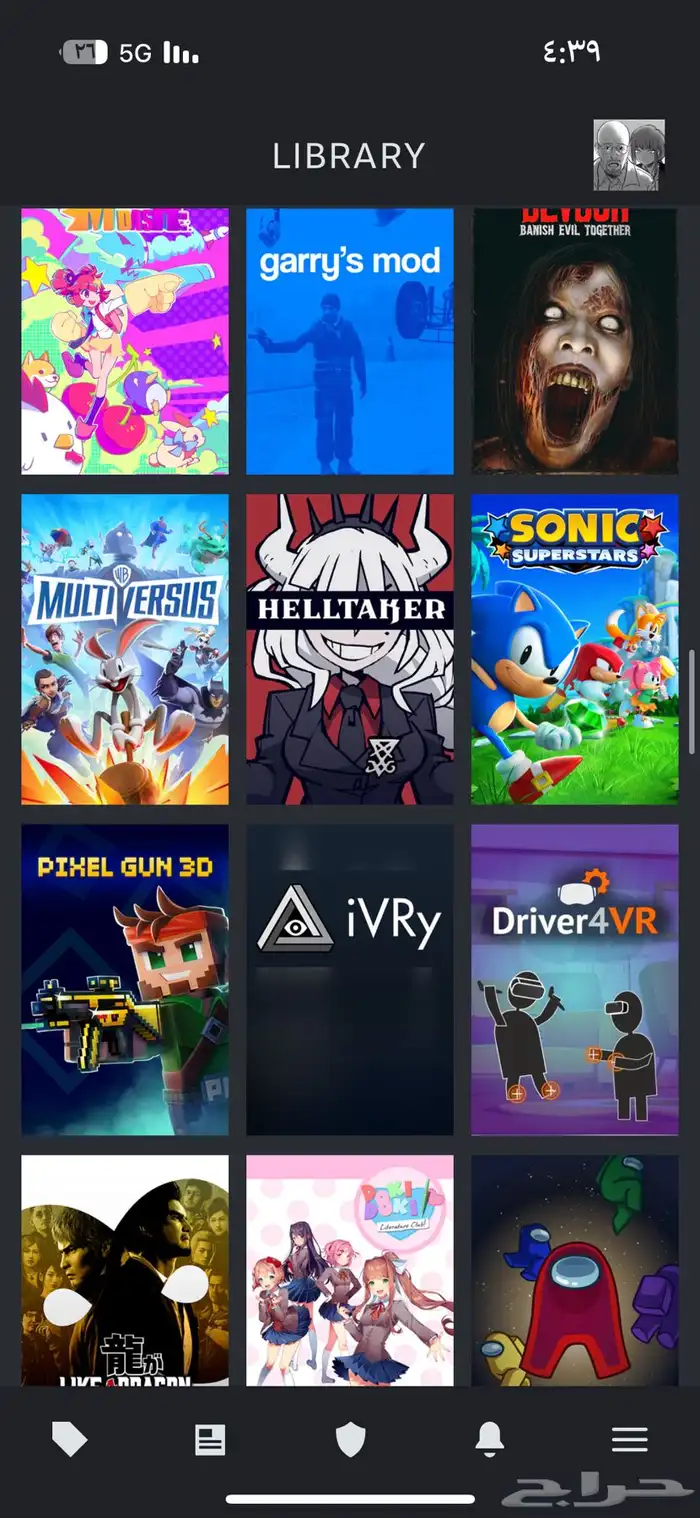Viewport: 700px width, 1518px height.
Task: Select Sonic Superstars game tile
Action: point(575,649)
